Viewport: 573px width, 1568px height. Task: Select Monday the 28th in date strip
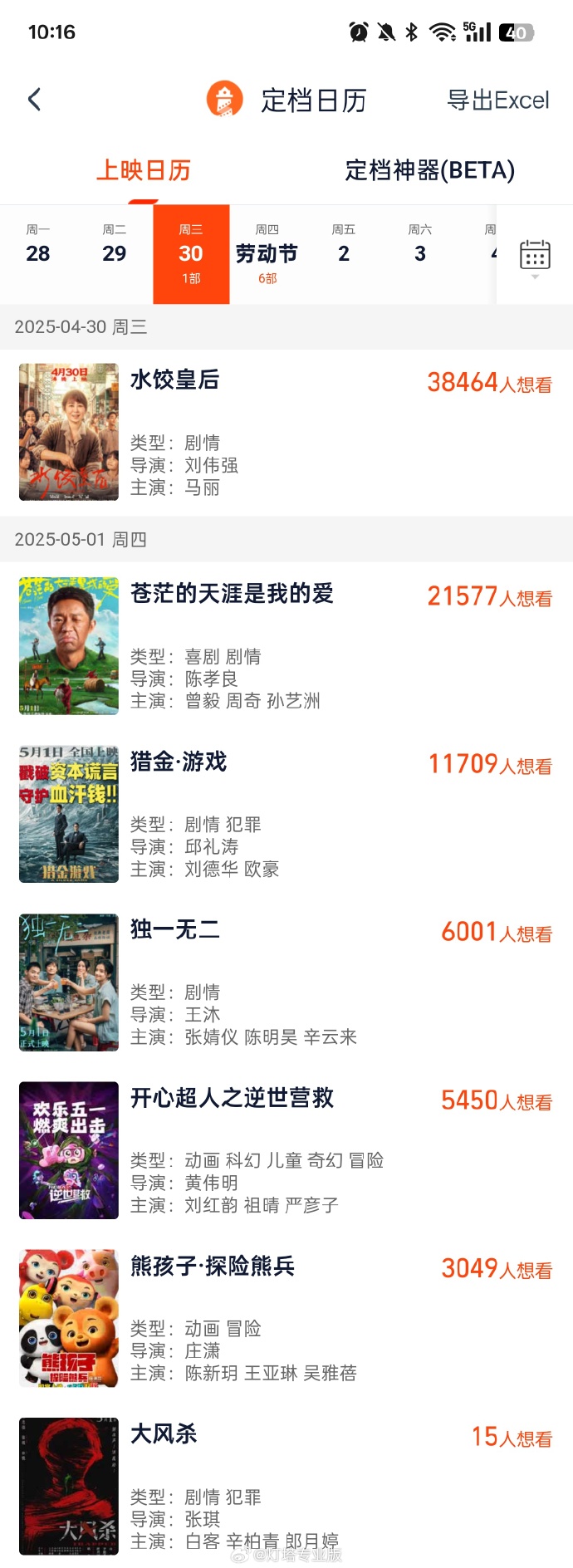[38, 252]
